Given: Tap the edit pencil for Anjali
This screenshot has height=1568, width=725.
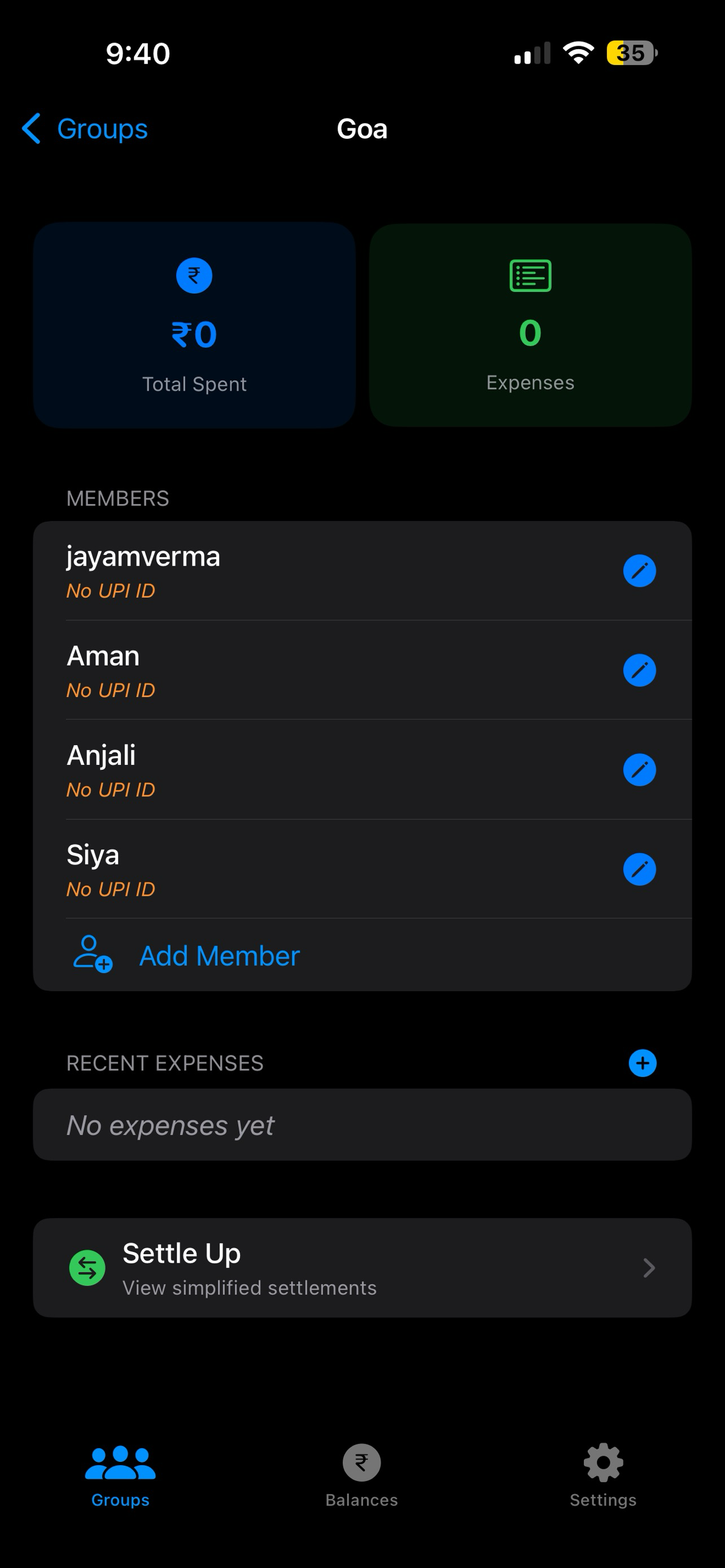Looking at the screenshot, I should [x=639, y=770].
